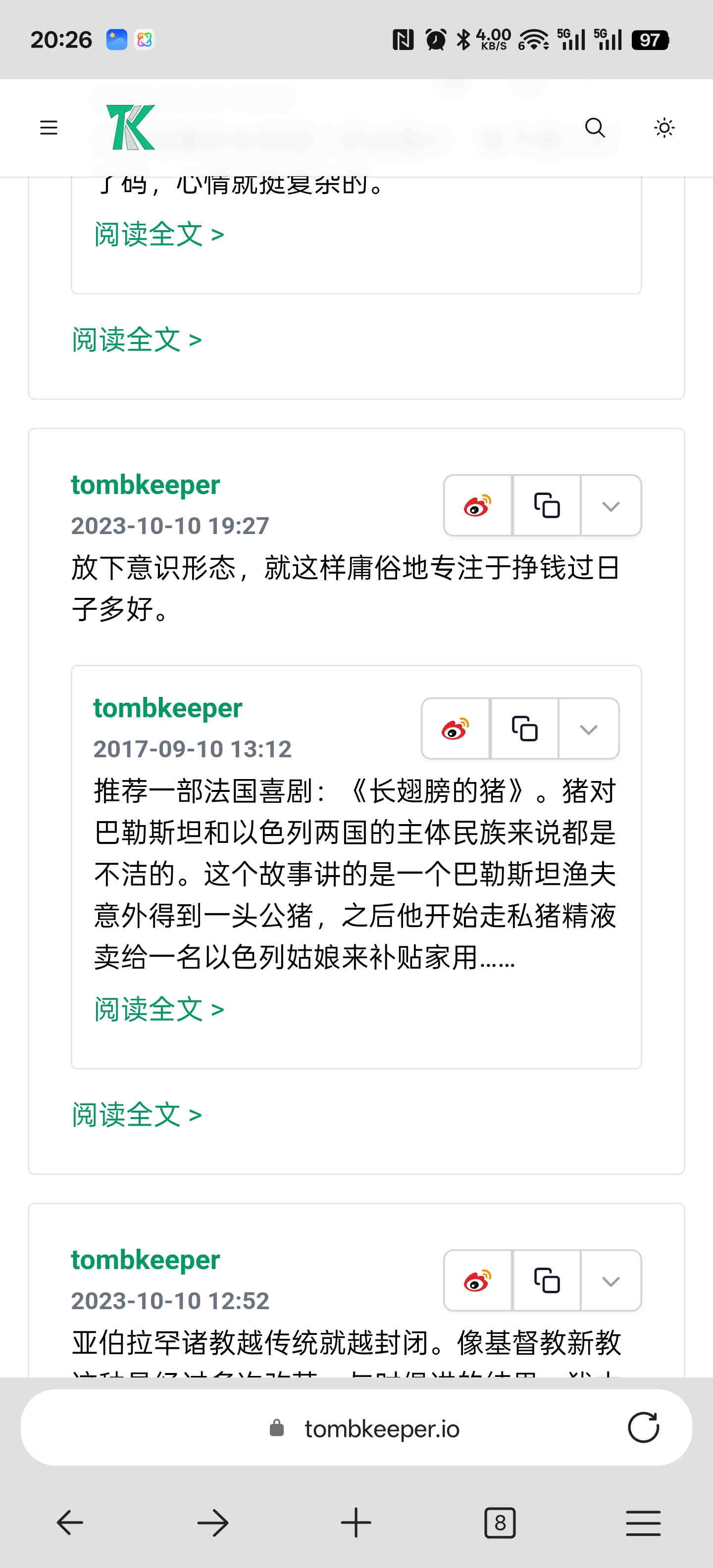This screenshot has height=1568, width=713.
Task: Expand dropdown on the 2023-10-10 12:52 post
Action: [611, 1281]
